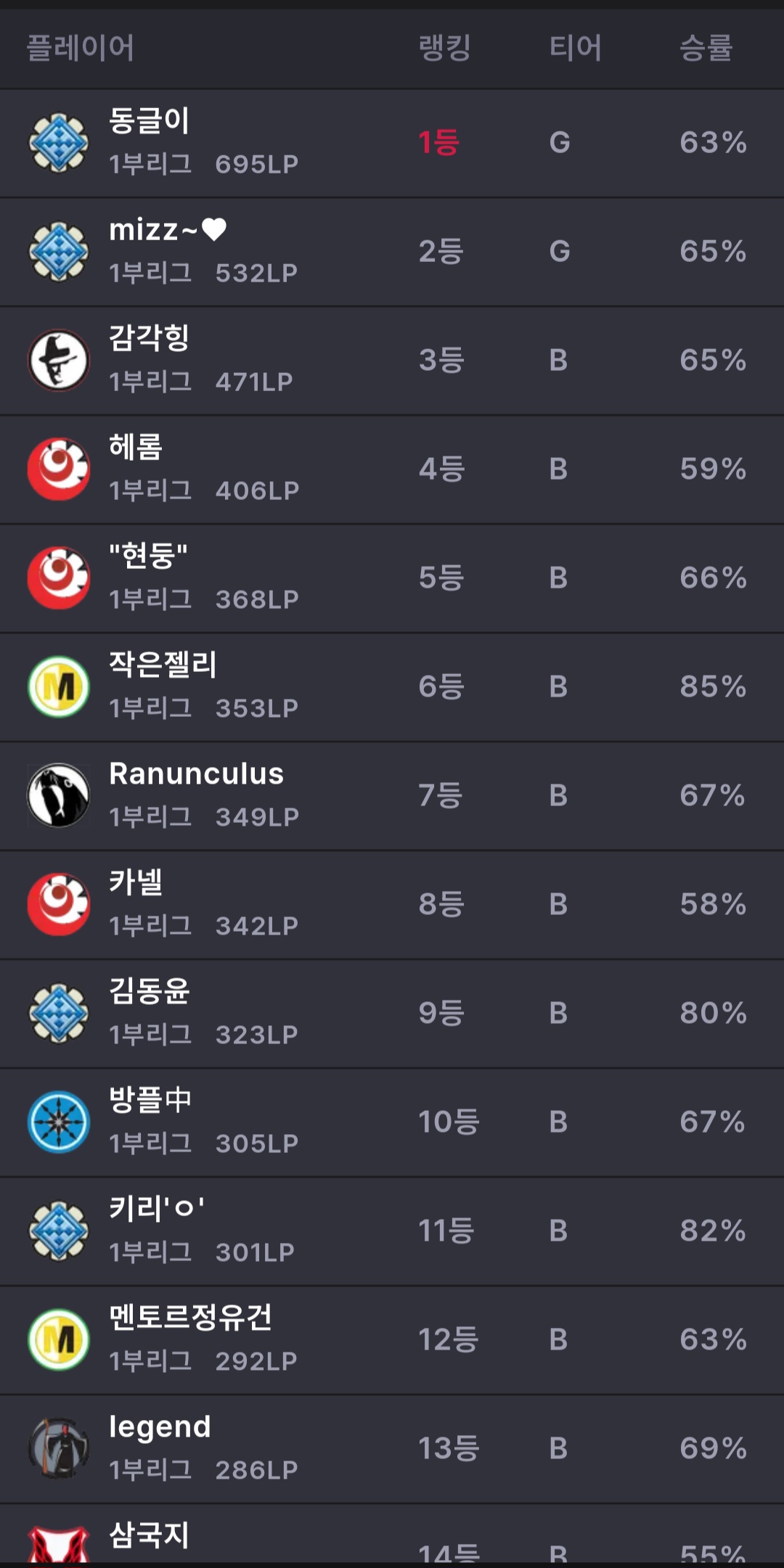View the 방플中 player row
784x1568 pixels.
tap(392, 1122)
